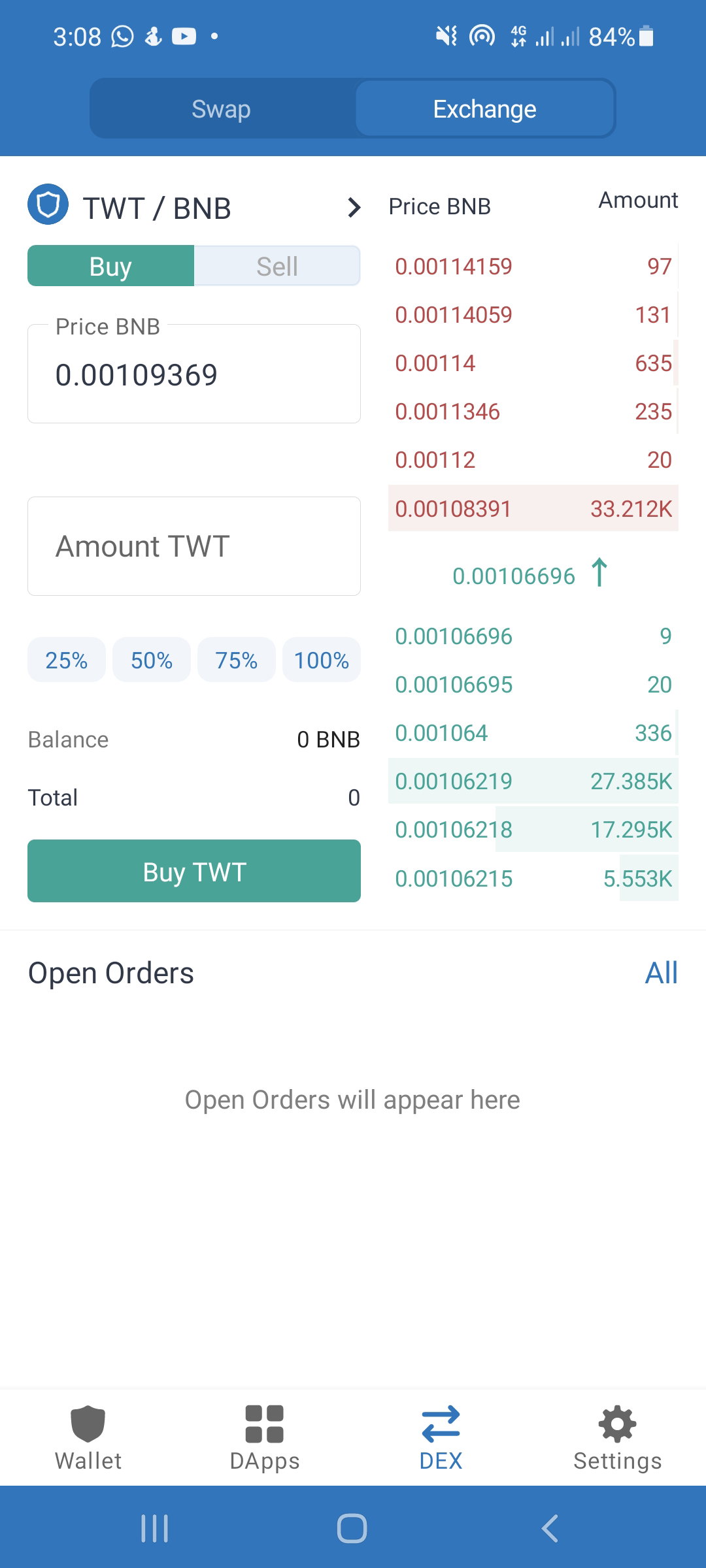Use 100% of the balance
This screenshot has width=706, height=1568.
[x=322, y=660]
